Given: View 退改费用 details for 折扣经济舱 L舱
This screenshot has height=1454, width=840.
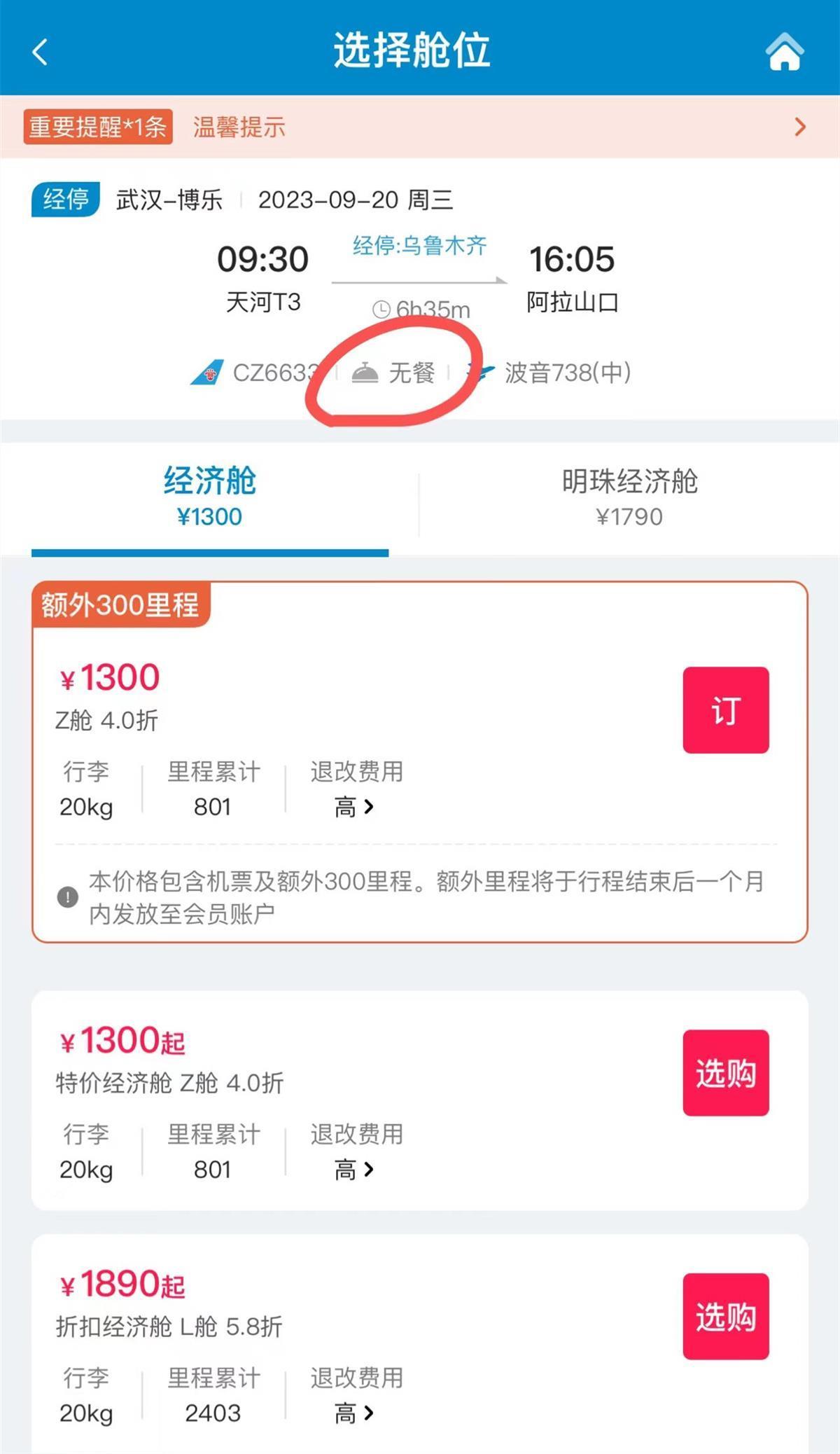Looking at the screenshot, I should 355,1413.
